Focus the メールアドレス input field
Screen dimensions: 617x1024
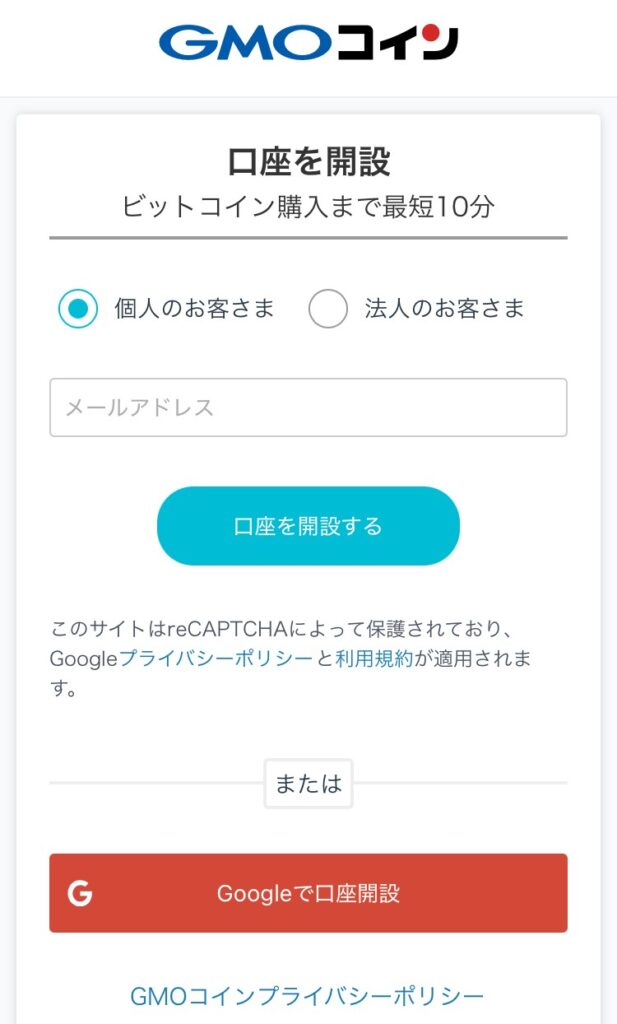[x=308, y=408]
